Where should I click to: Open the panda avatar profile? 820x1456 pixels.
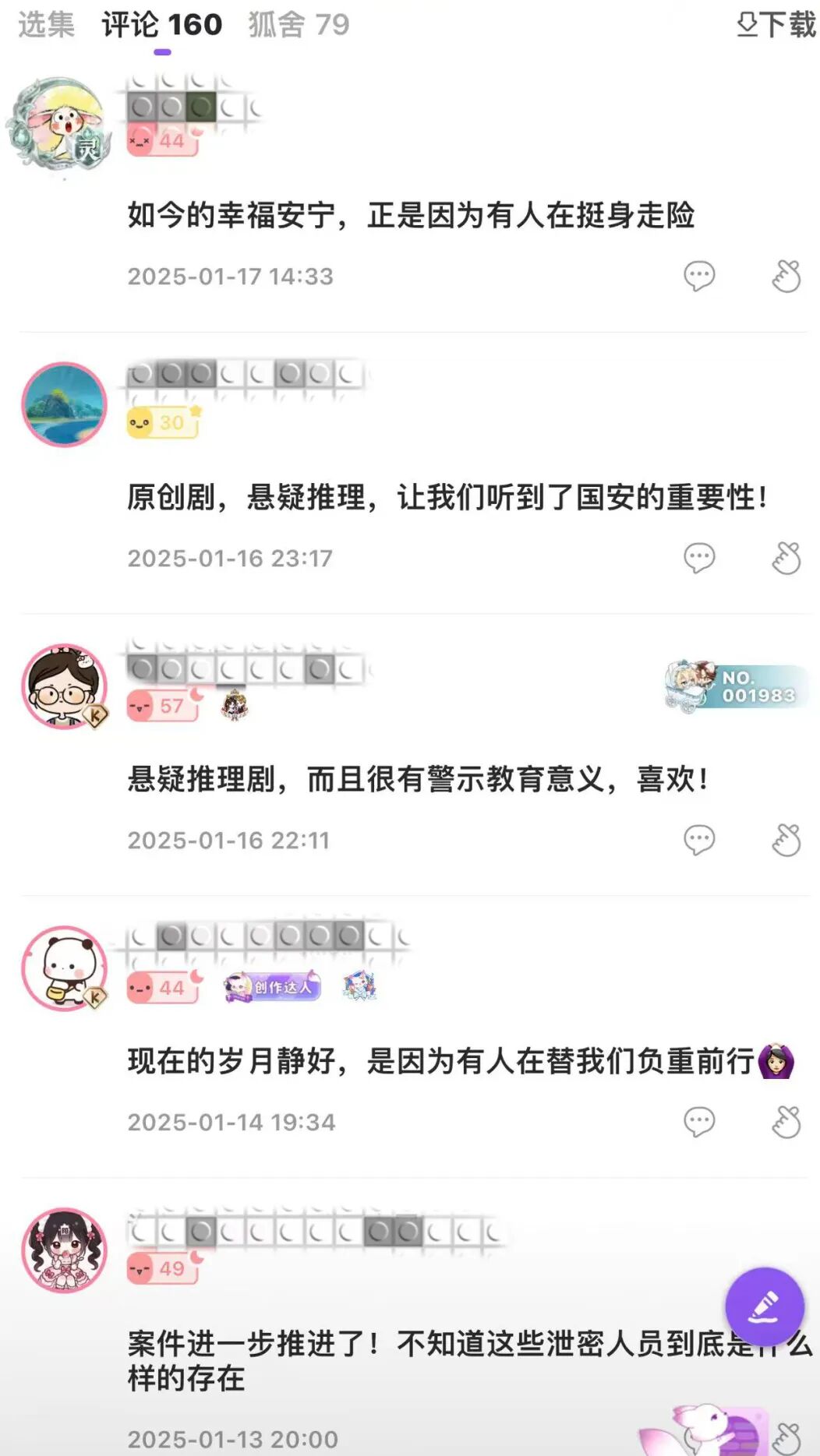(64, 968)
